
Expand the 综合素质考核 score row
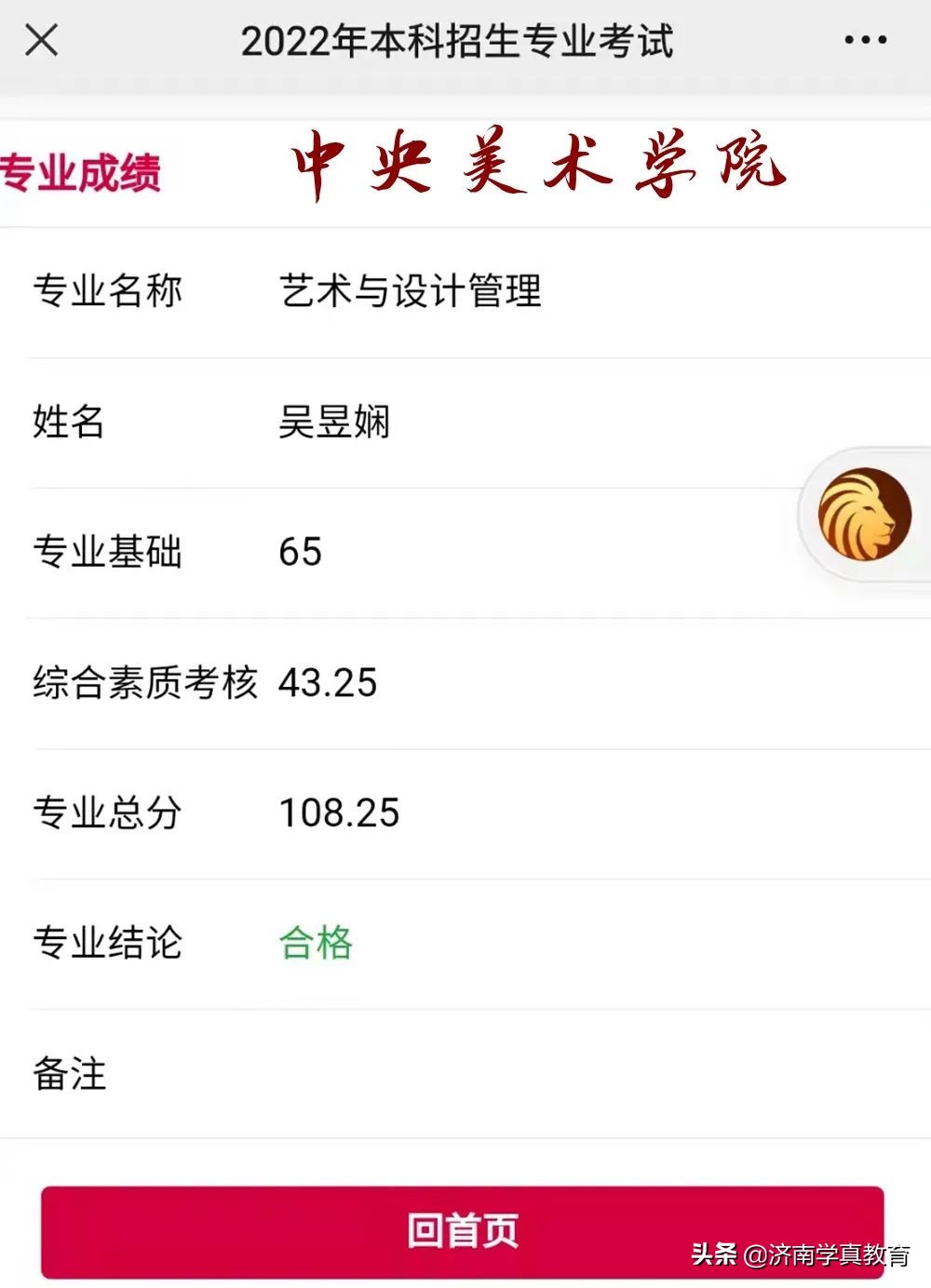(144, 682)
